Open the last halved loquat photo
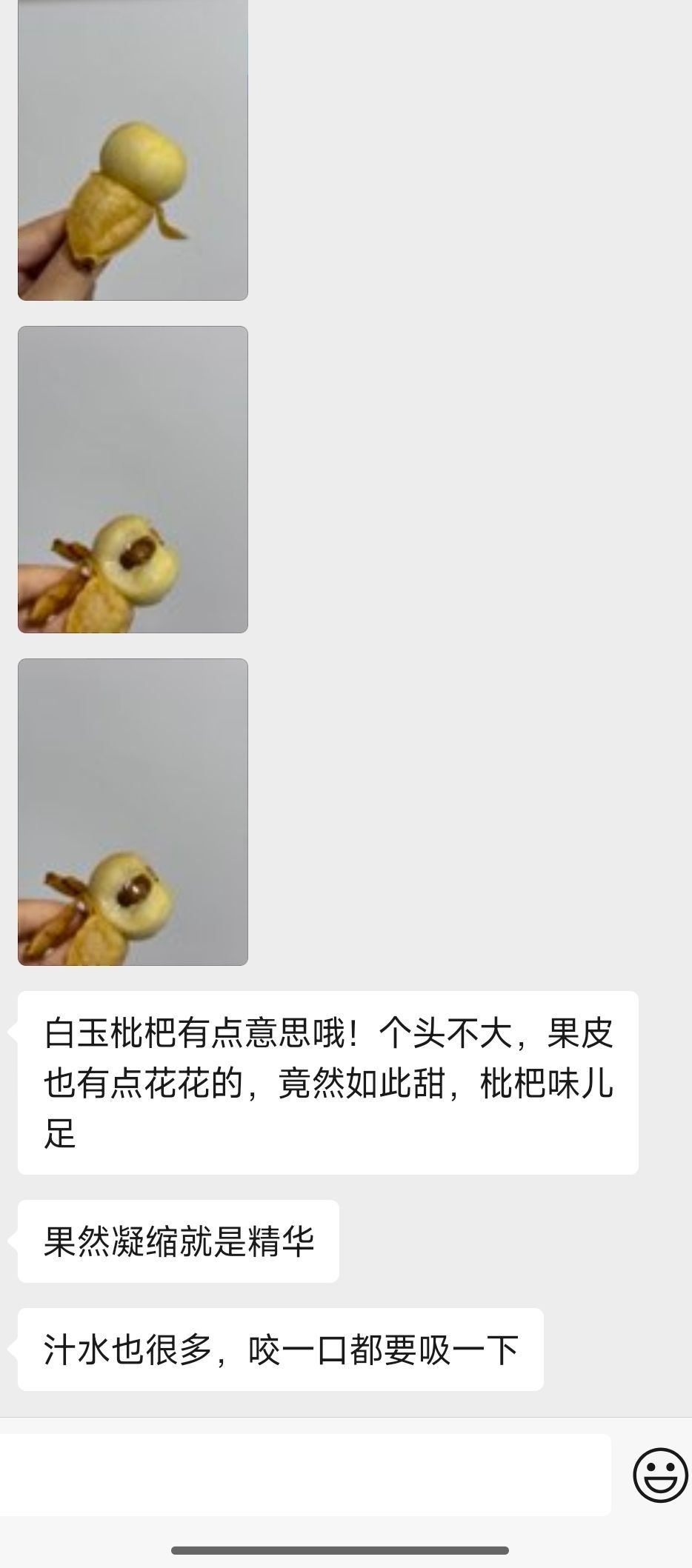 pos(133,812)
